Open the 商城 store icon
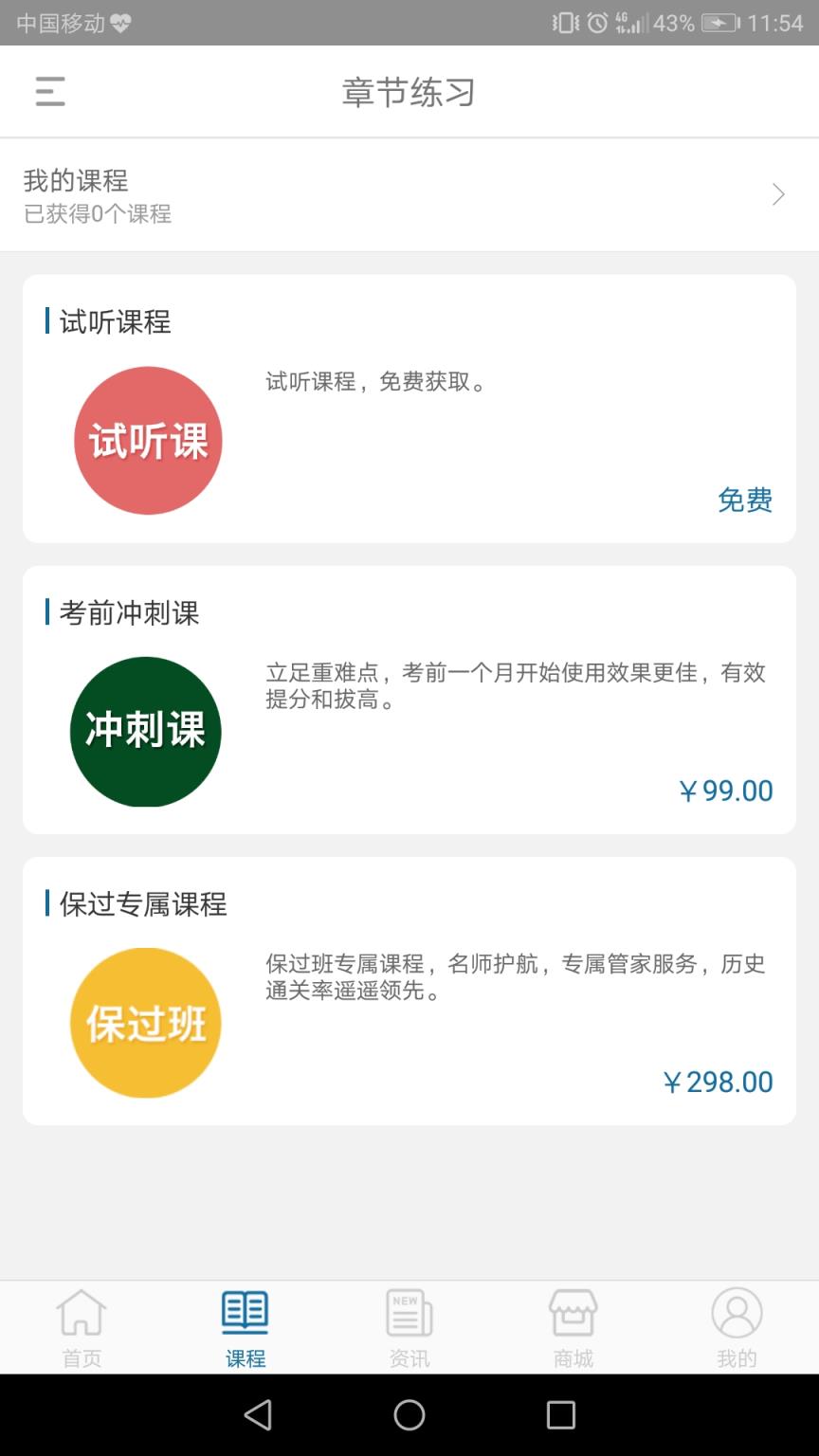 click(573, 1325)
